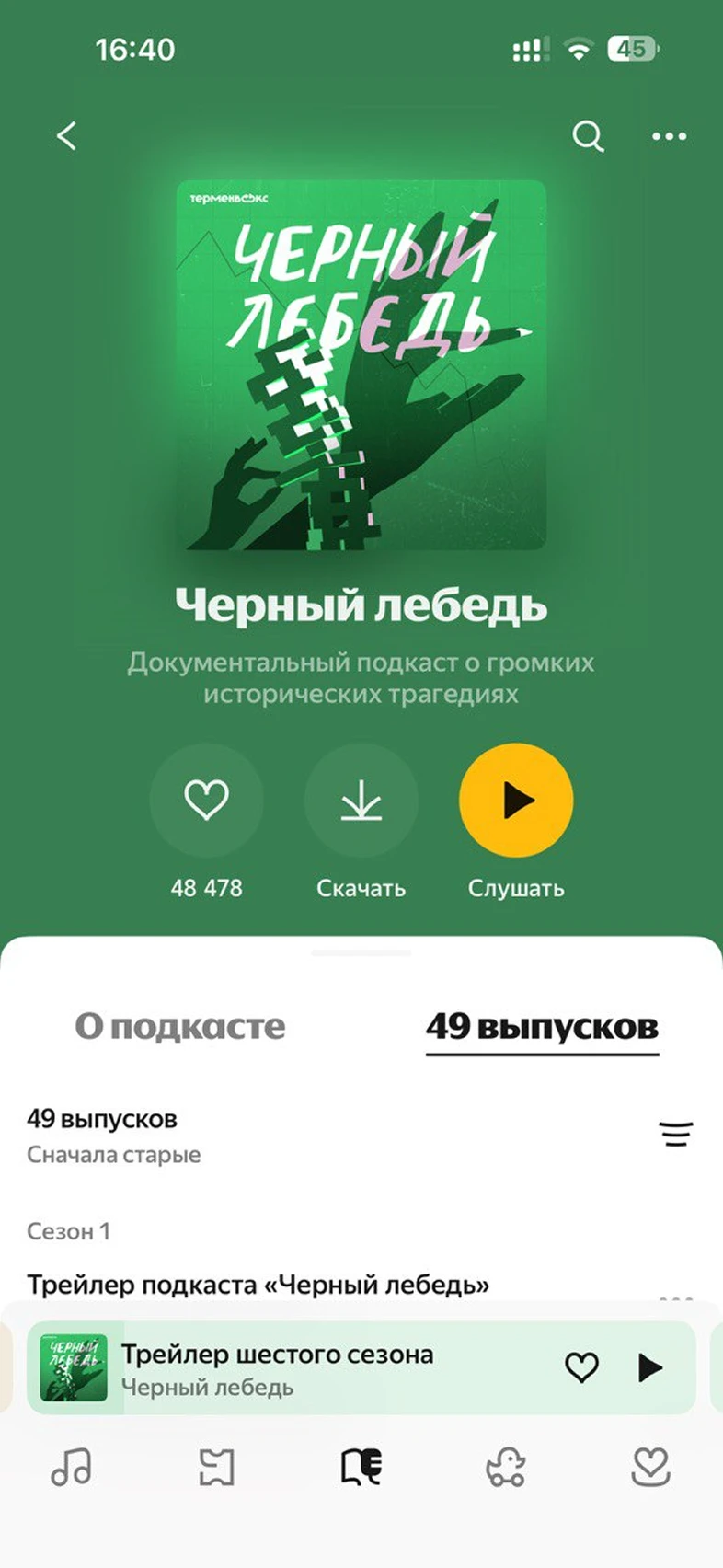723x1568 pixels.
Task: Open the kids tab with the toy icon
Action: point(506,1467)
